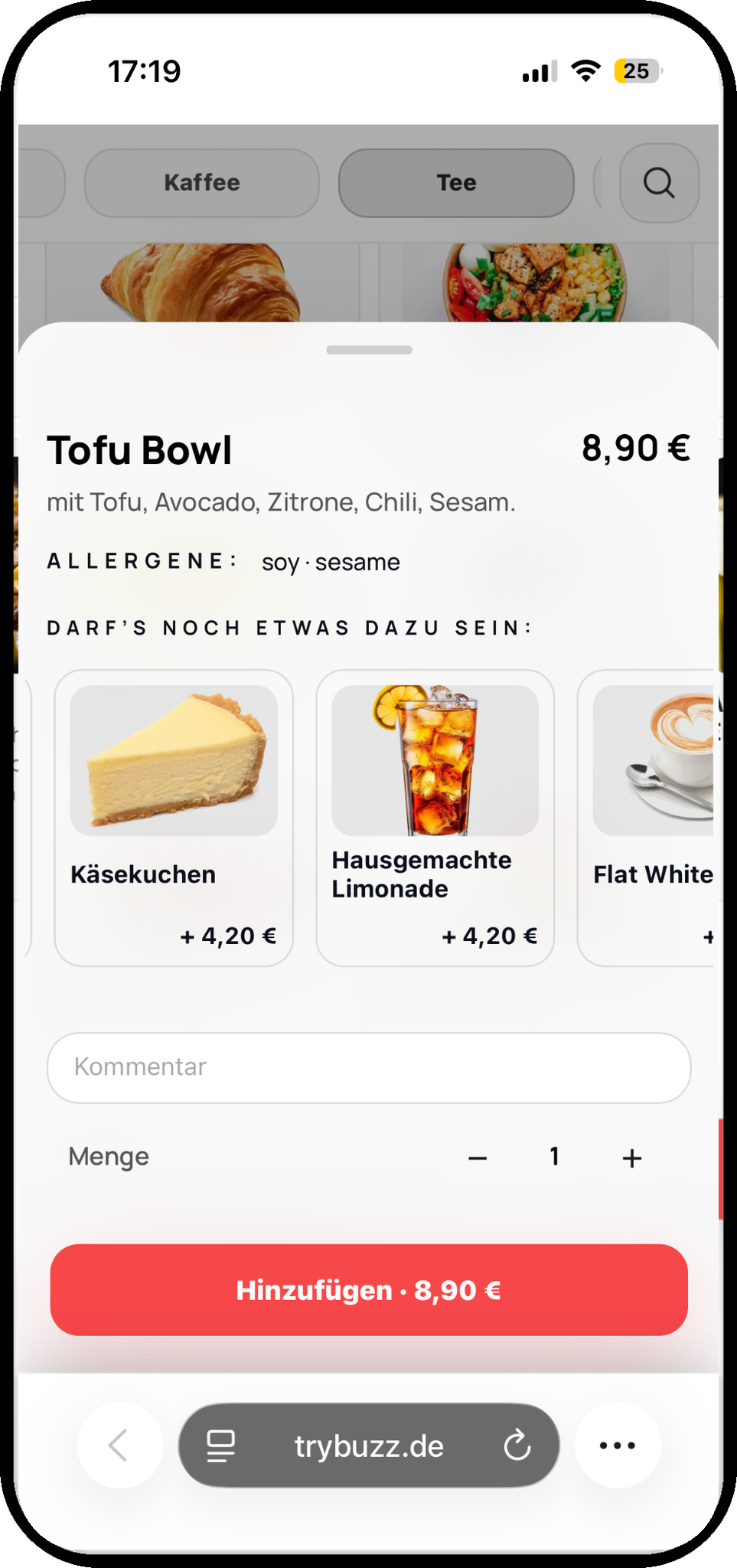Tap Hinzufügen to add Tofu Bowl
Viewport: 737px width, 1568px height.
click(x=369, y=1290)
